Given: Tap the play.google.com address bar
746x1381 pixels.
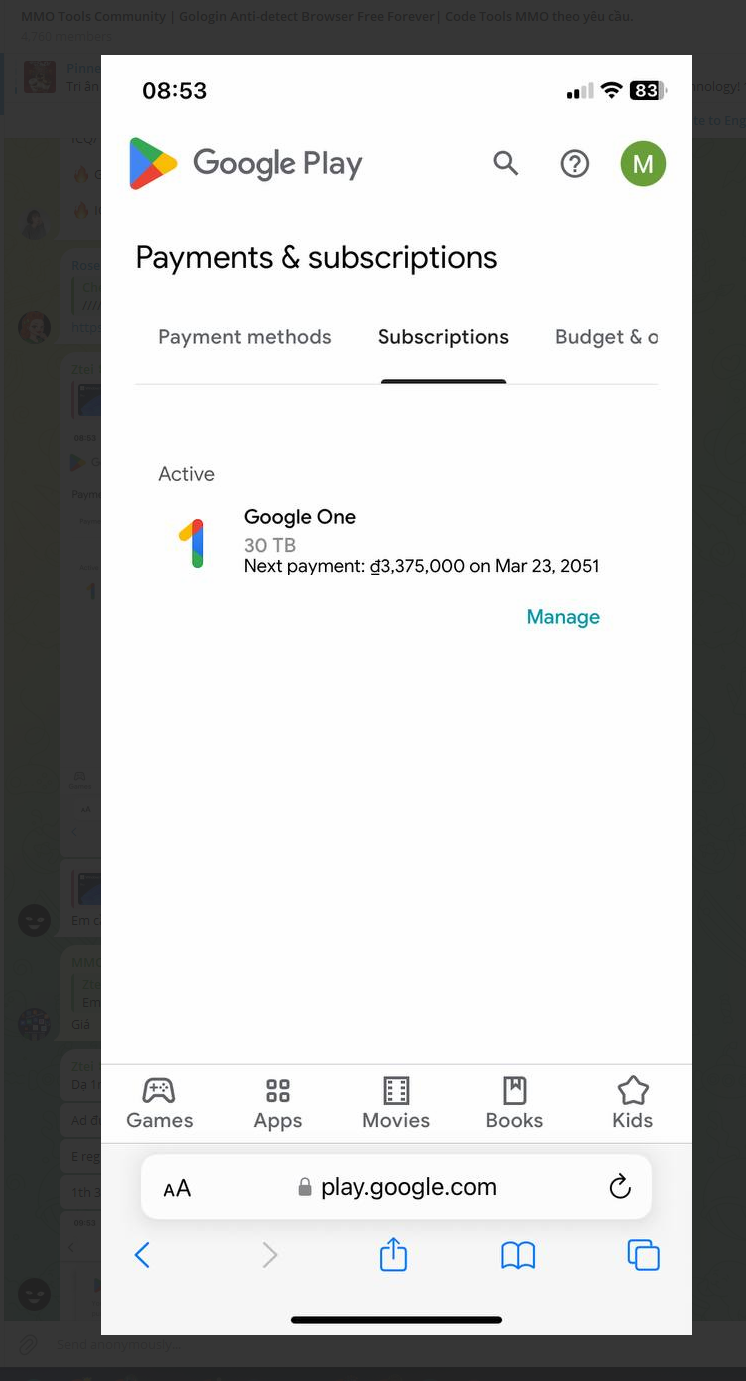Looking at the screenshot, I should coord(398,1187).
